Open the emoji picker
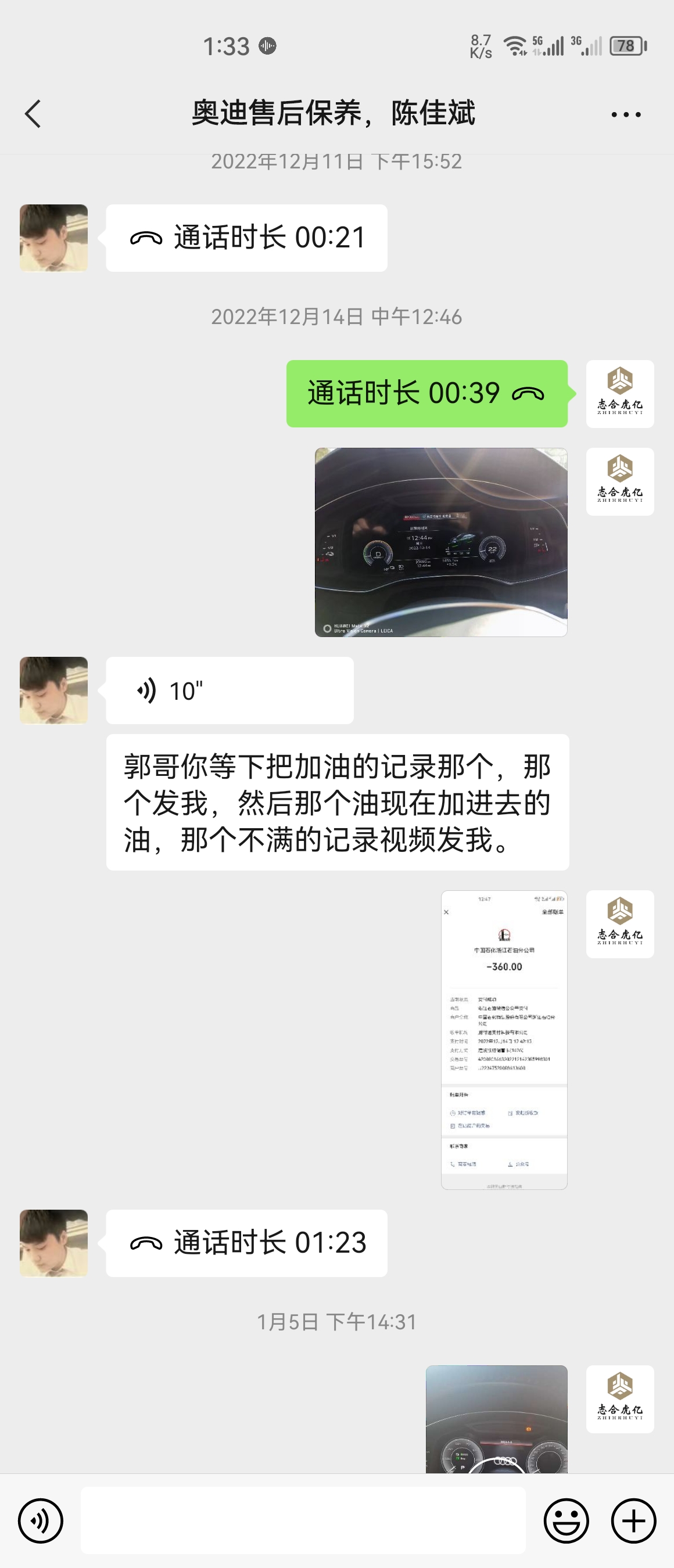Image resolution: width=674 pixels, height=1568 pixels. pos(565,1520)
